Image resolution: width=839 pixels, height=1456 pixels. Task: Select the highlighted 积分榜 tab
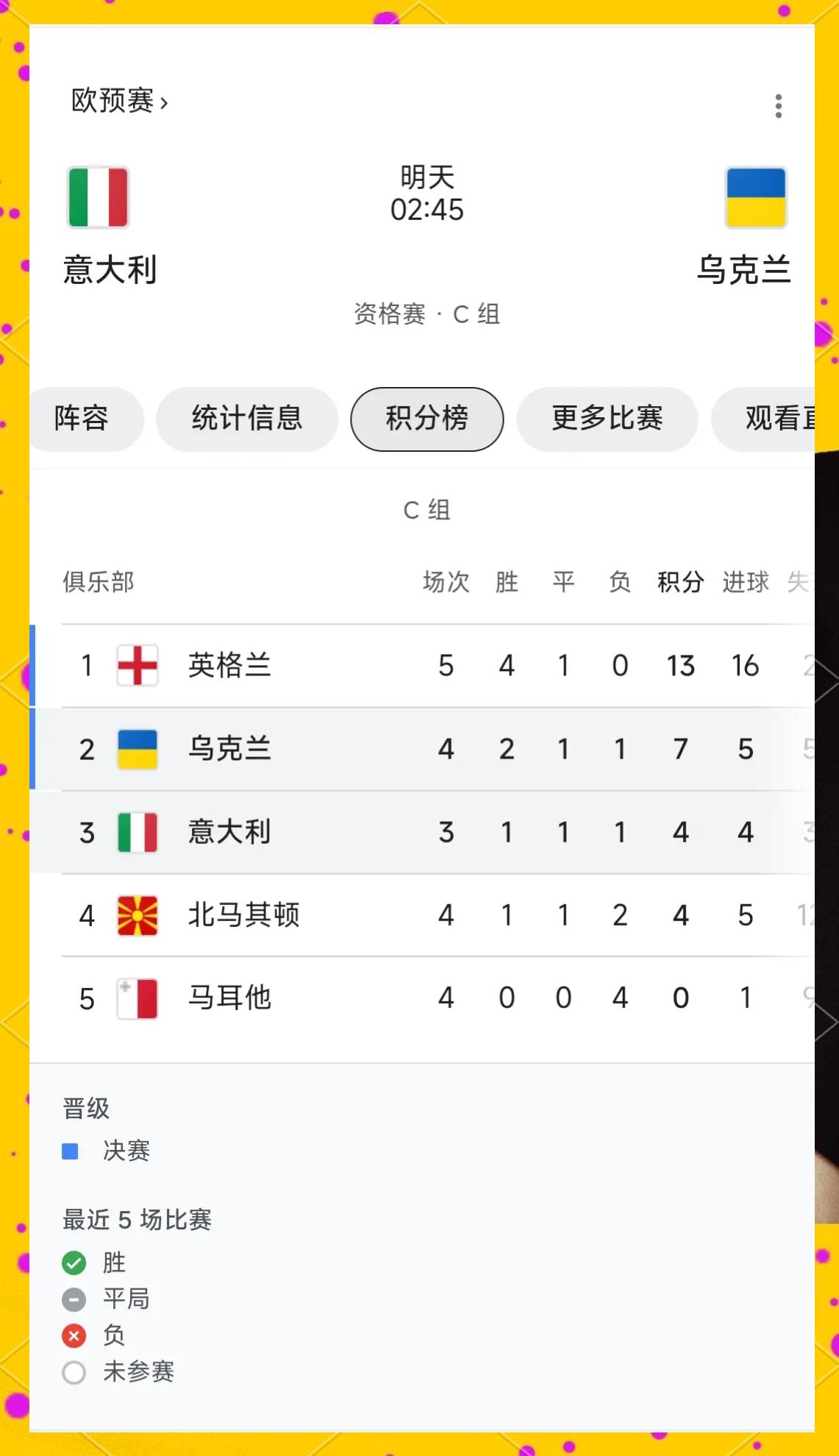[x=426, y=419]
